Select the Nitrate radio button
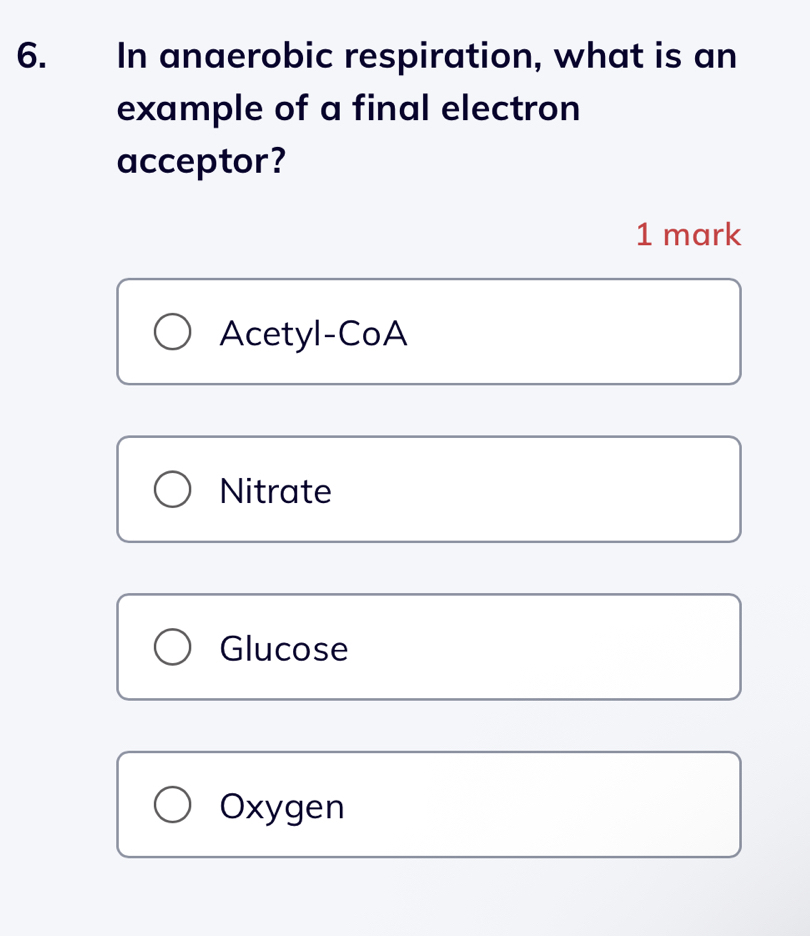The image size is (810, 936). [x=172, y=489]
